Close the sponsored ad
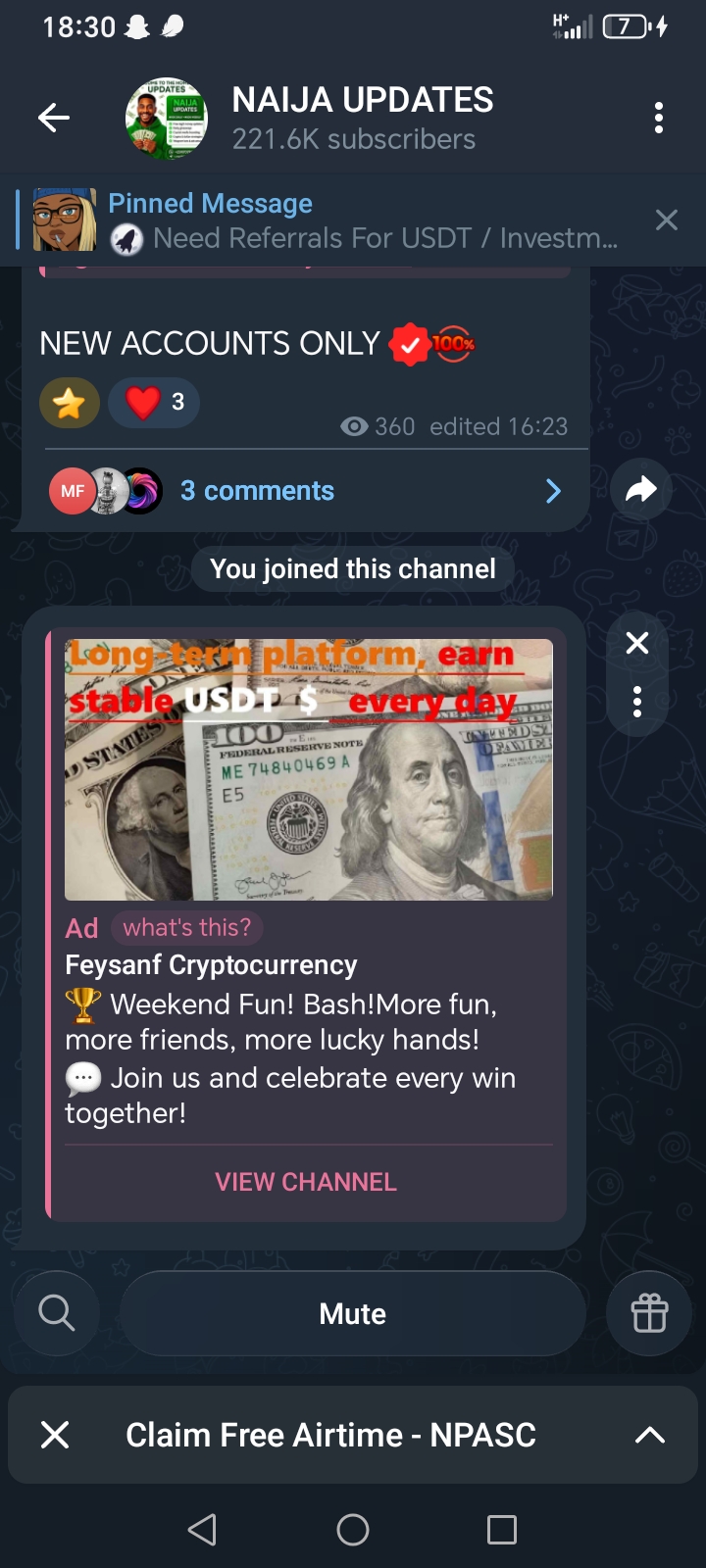This screenshot has height=1568, width=706. [x=637, y=643]
